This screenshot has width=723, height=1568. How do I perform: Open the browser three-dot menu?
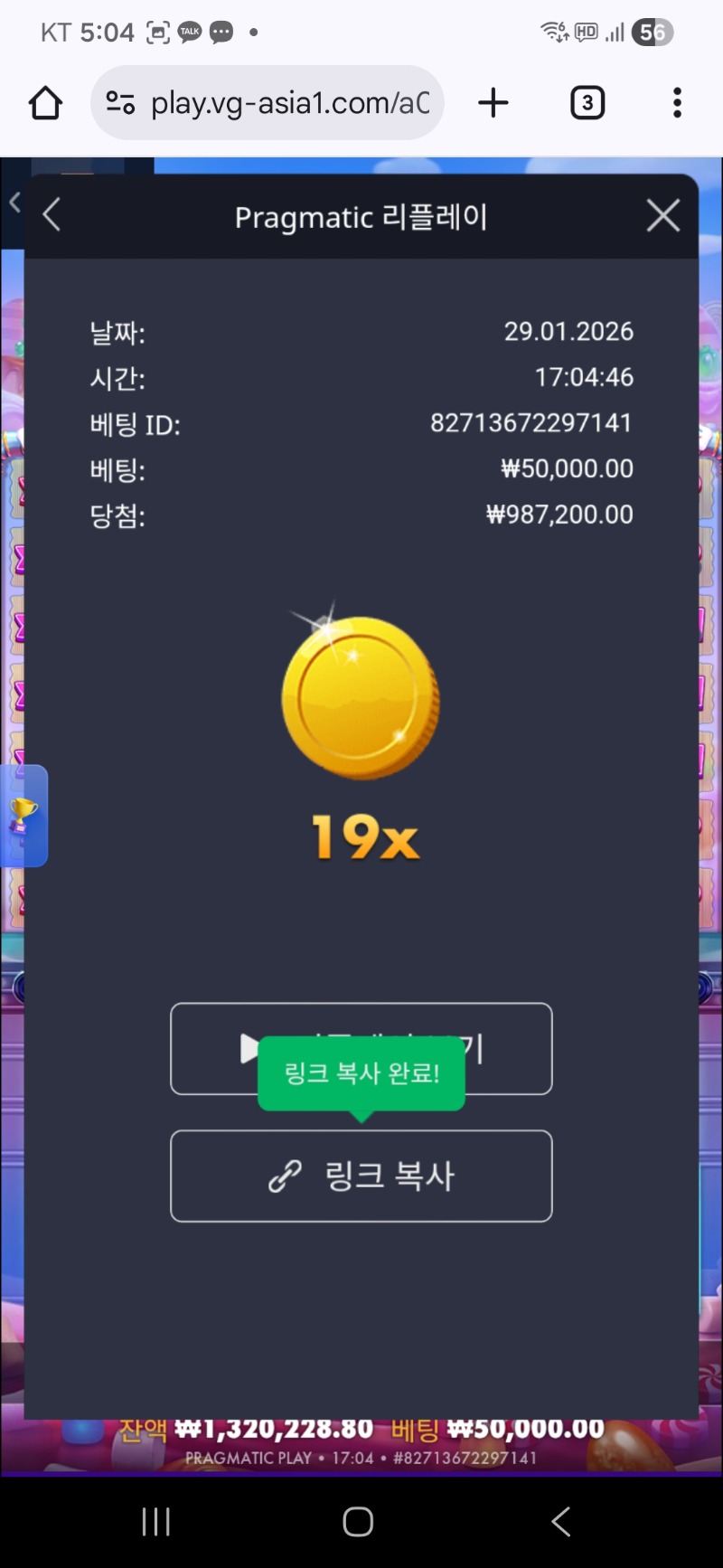[x=677, y=102]
